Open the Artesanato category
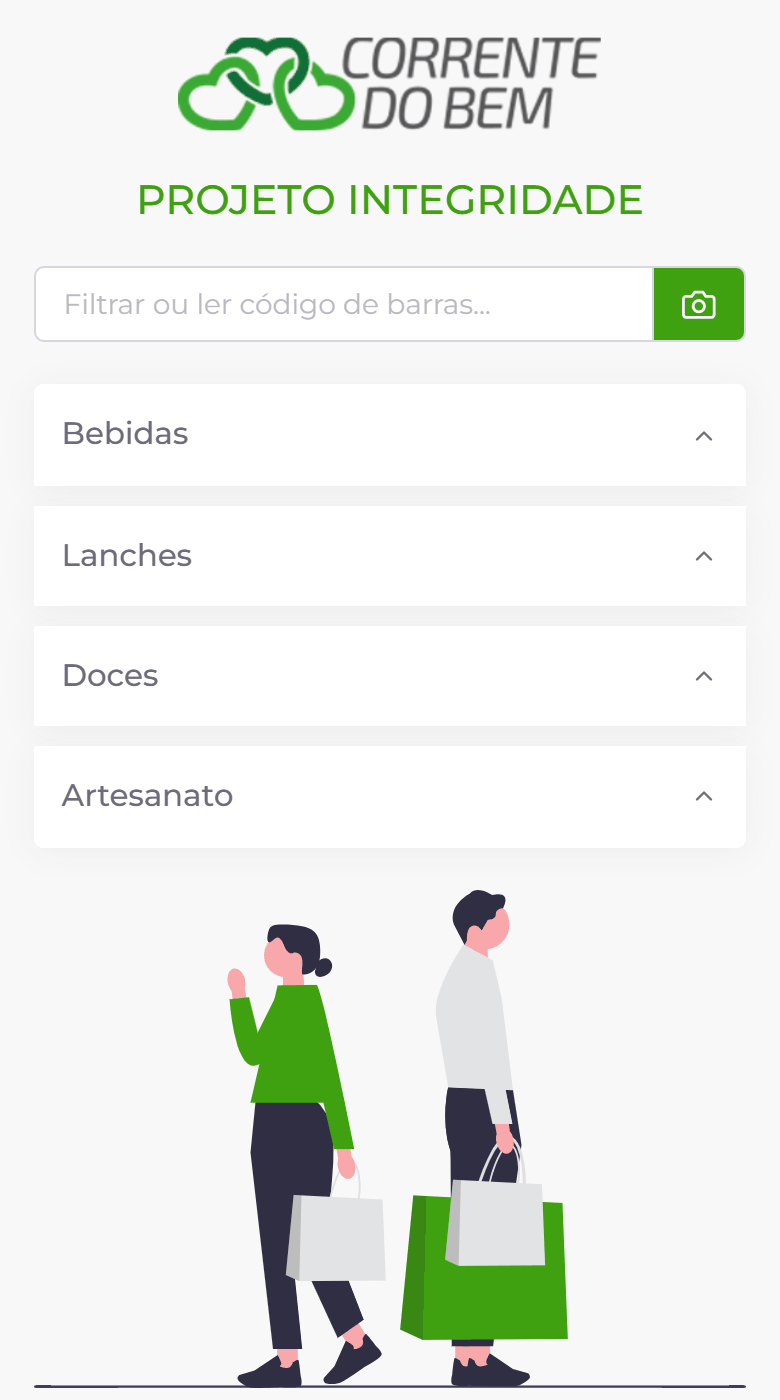This screenshot has width=780, height=1400. pyautogui.click(x=390, y=797)
